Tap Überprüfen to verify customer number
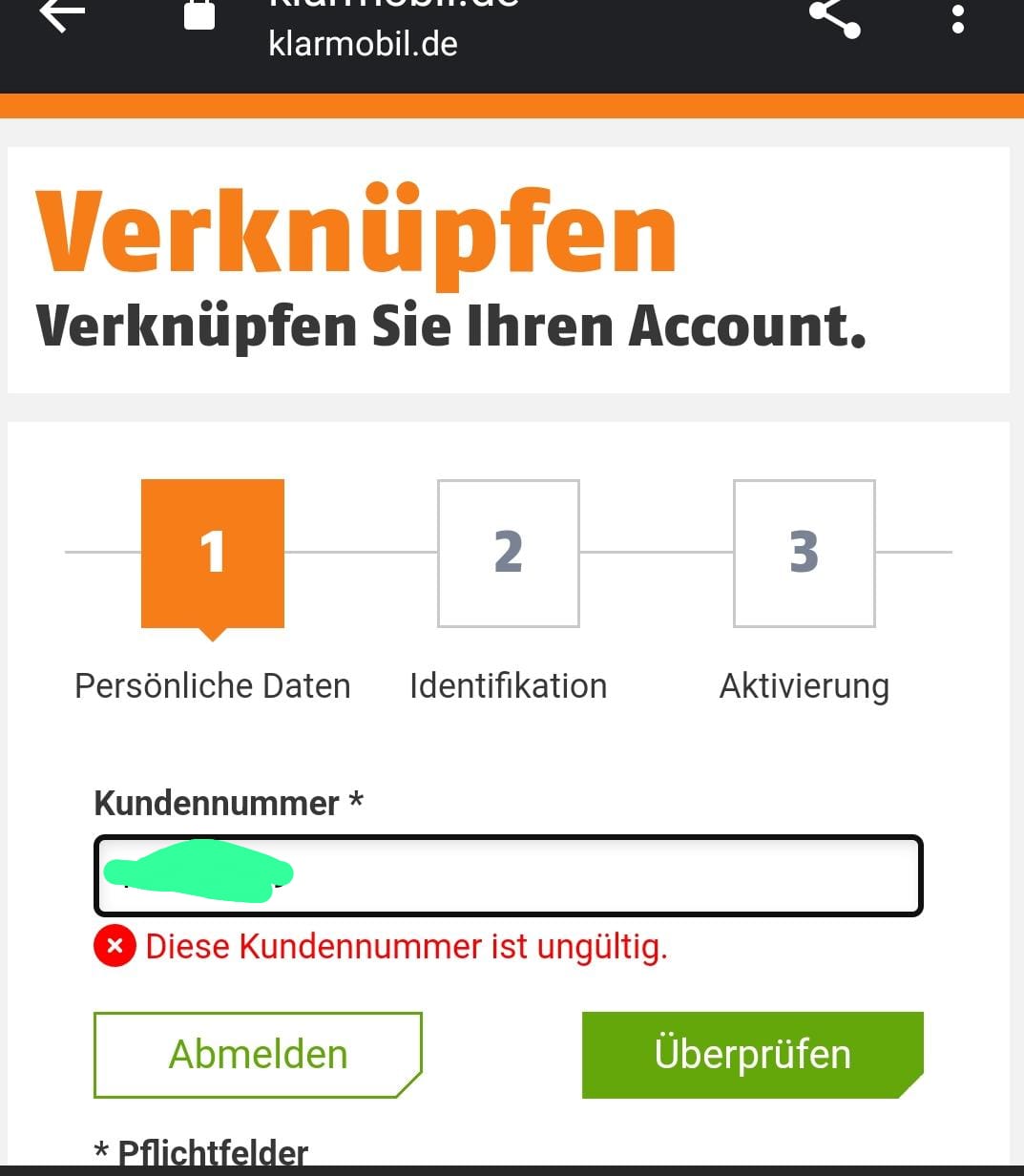Screen dimensions: 1024x1176 [752, 1055]
